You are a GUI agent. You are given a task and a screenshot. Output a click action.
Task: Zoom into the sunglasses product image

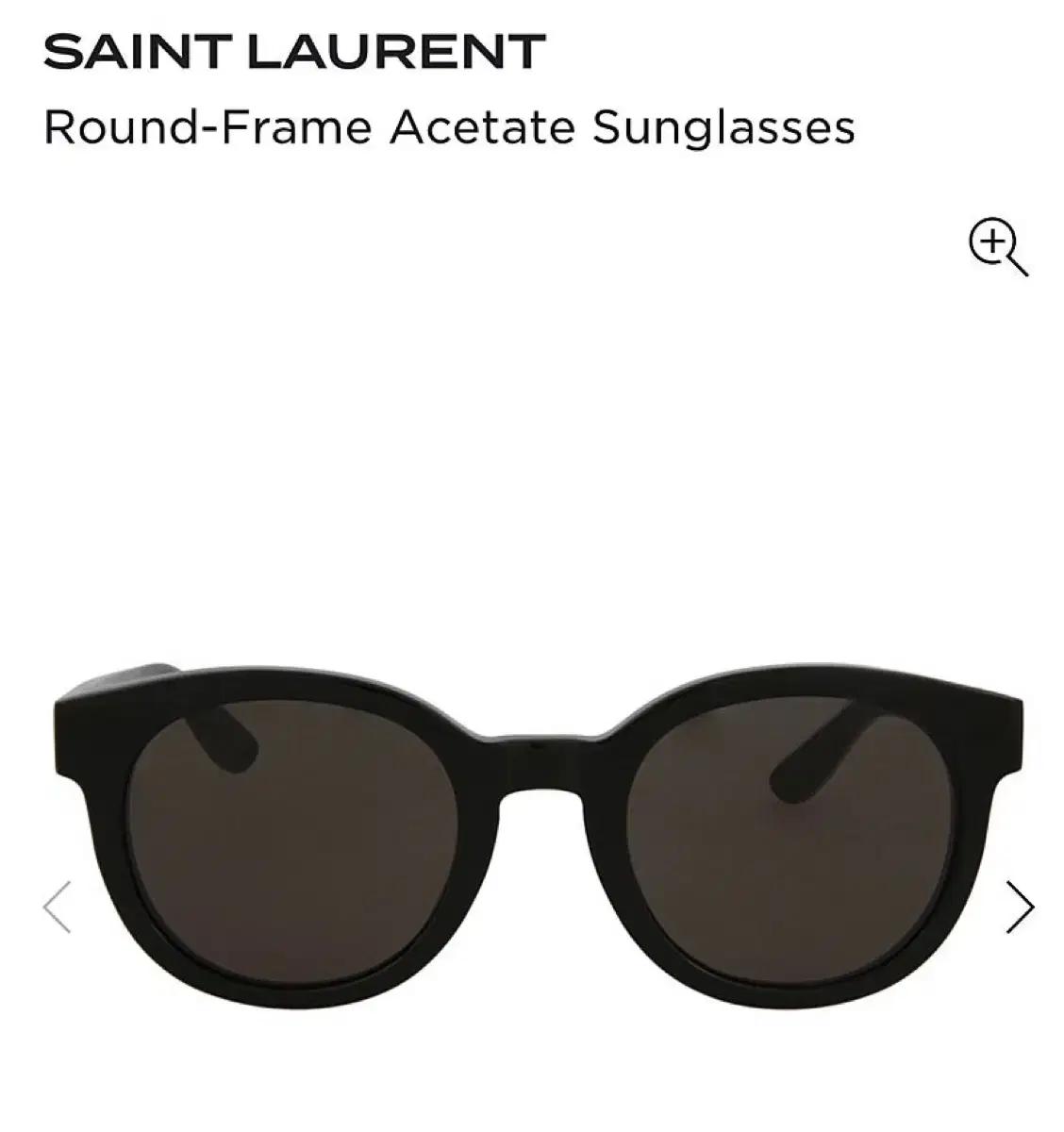[997, 247]
